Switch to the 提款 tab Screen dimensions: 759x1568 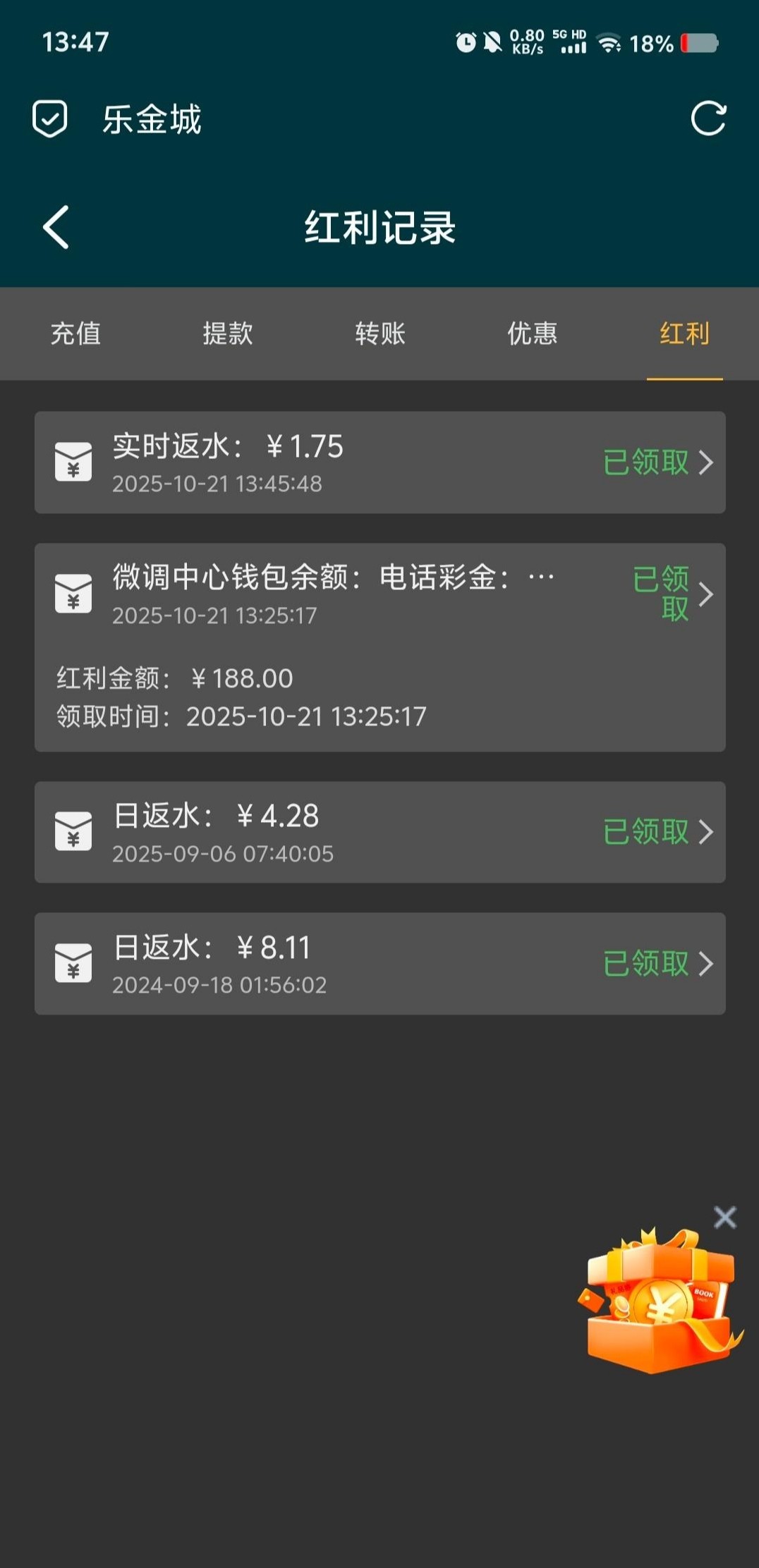click(228, 333)
